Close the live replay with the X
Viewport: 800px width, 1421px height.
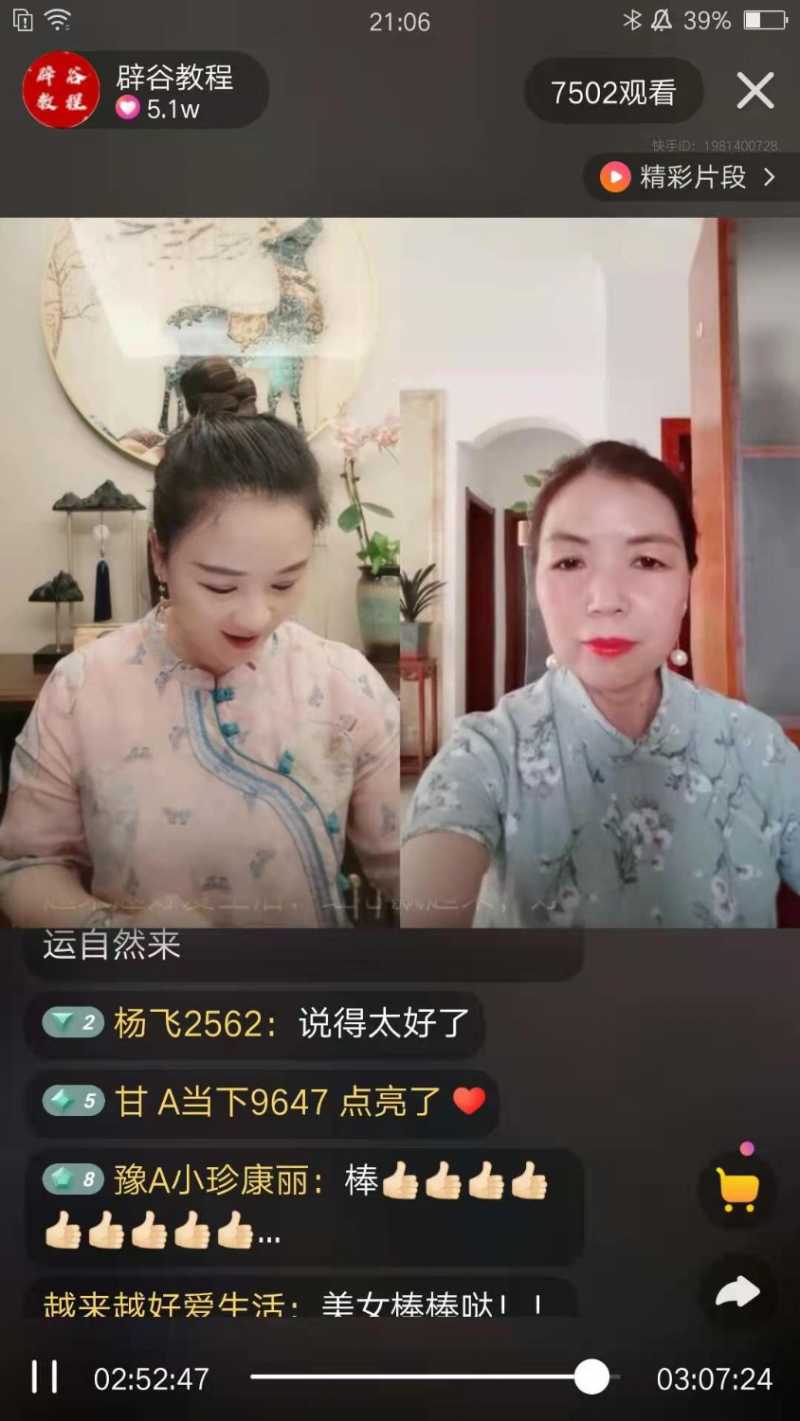coord(755,91)
